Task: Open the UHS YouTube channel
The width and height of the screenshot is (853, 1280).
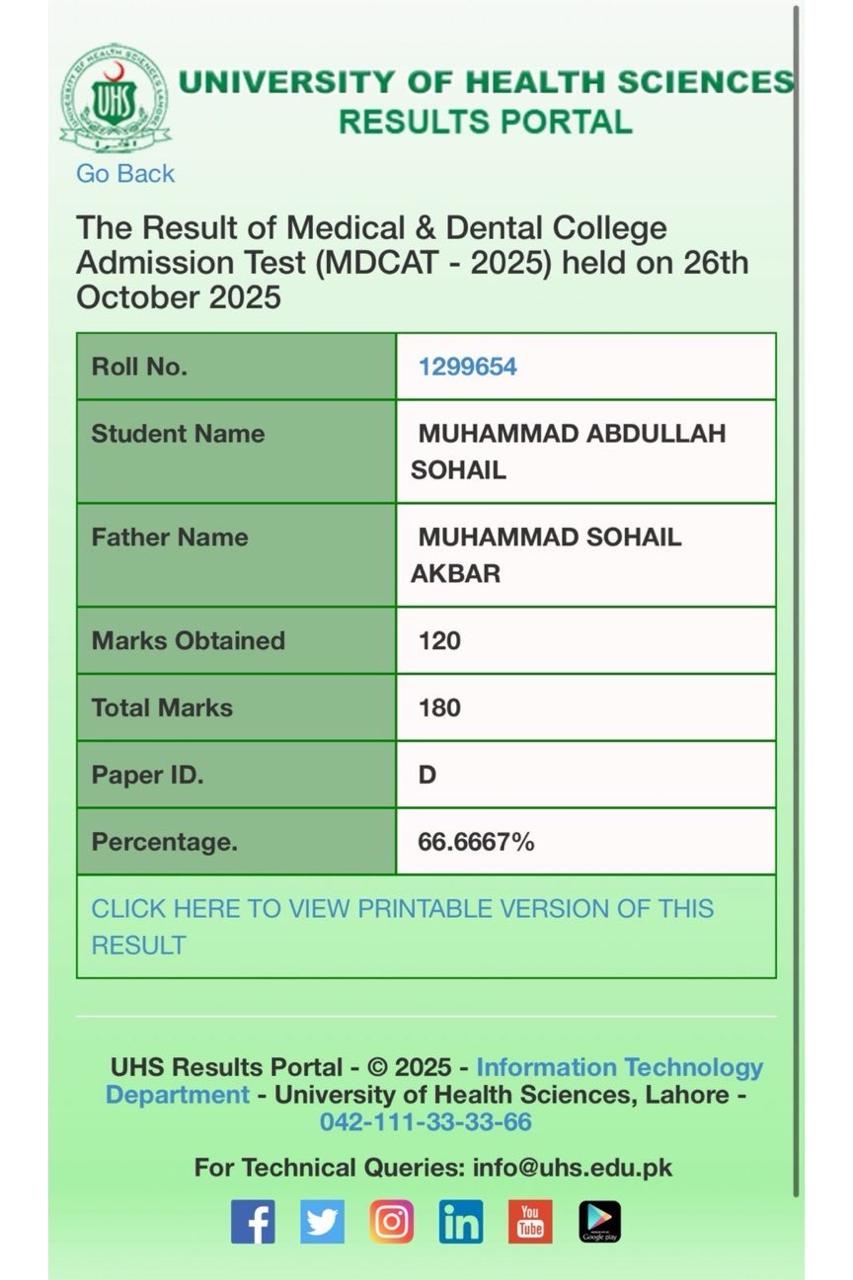Action: click(x=530, y=1222)
